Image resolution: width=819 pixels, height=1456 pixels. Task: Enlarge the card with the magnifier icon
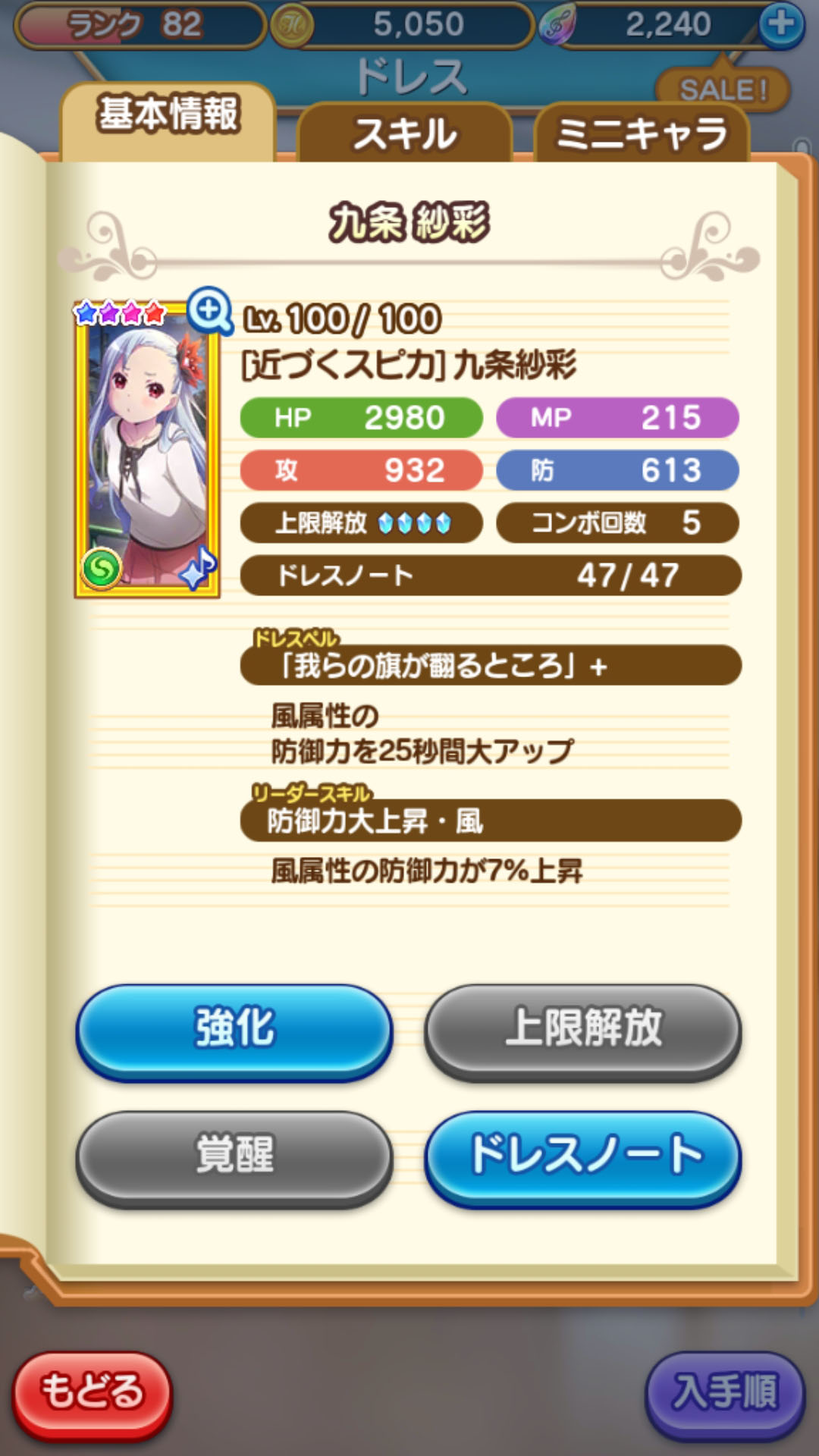point(209,310)
